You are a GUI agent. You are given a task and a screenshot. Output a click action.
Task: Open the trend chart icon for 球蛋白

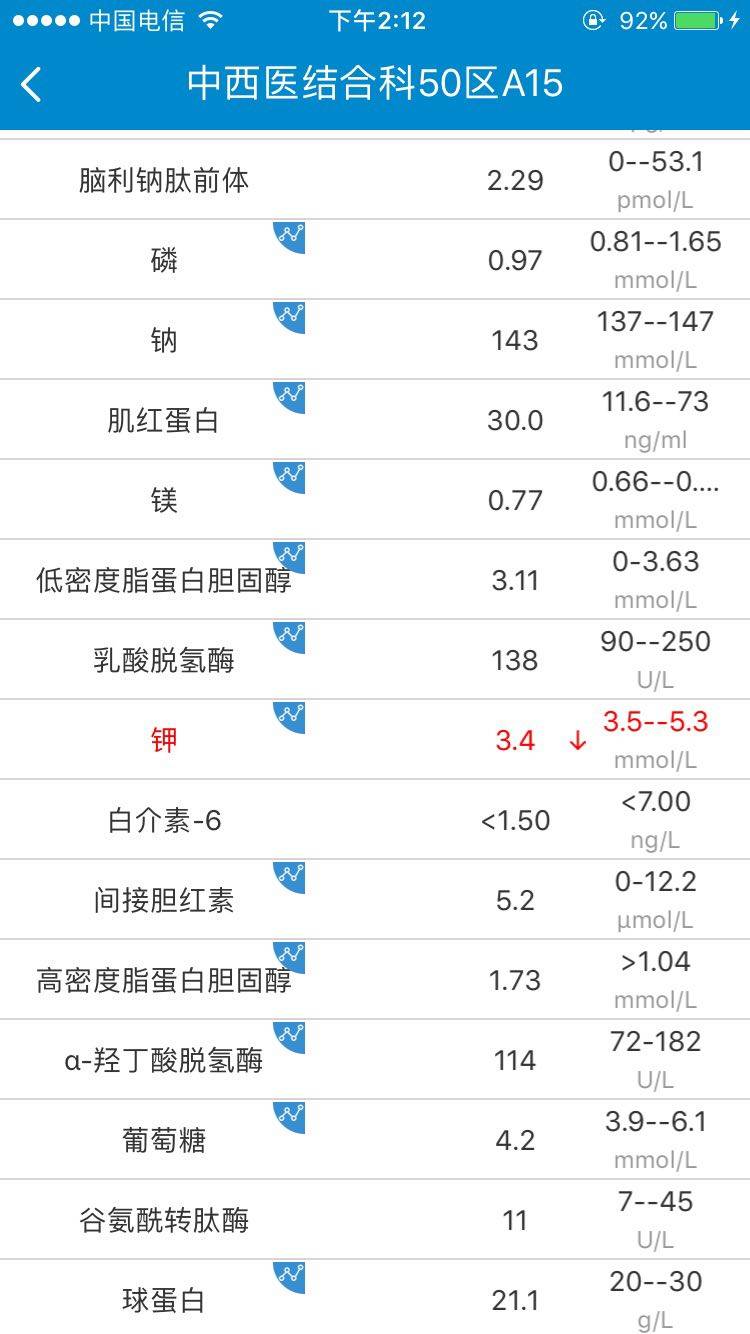[291, 1275]
